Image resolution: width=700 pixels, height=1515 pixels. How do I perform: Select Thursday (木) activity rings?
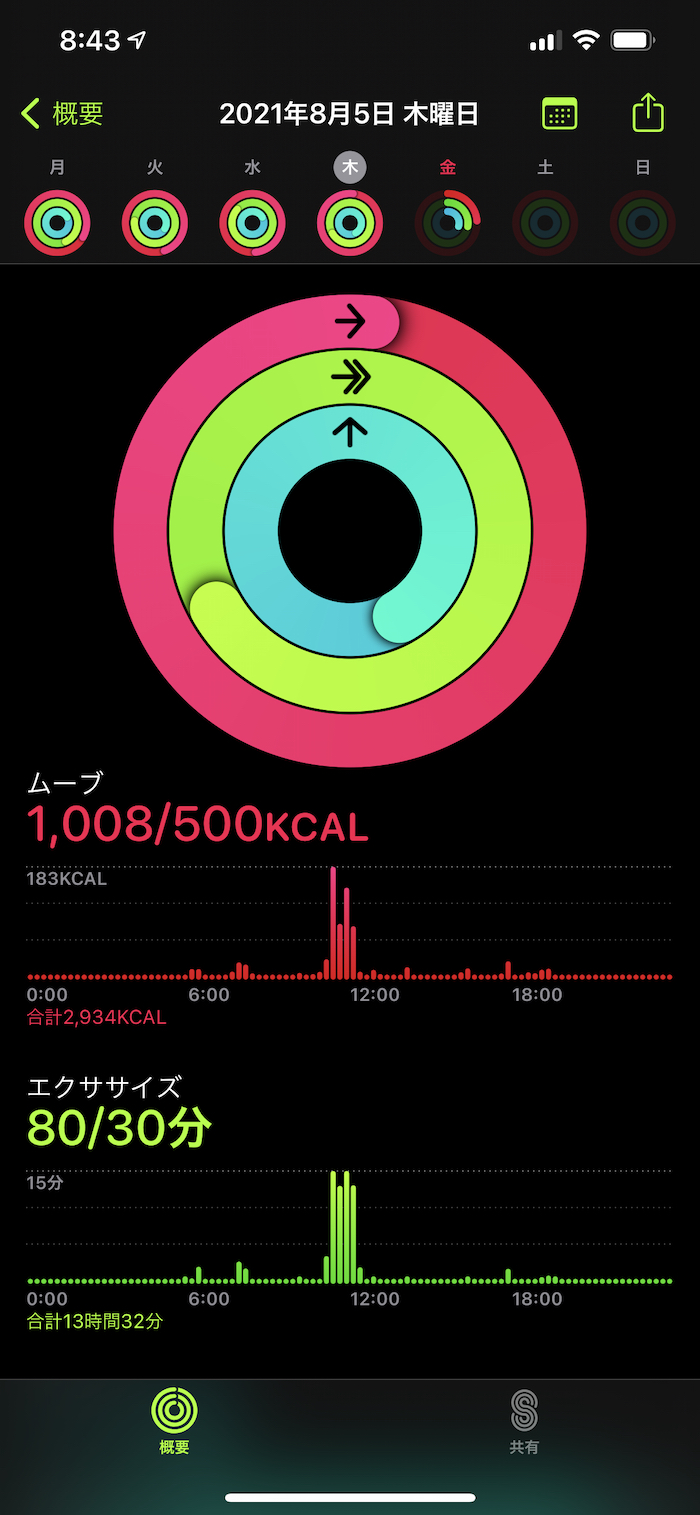[x=350, y=222]
